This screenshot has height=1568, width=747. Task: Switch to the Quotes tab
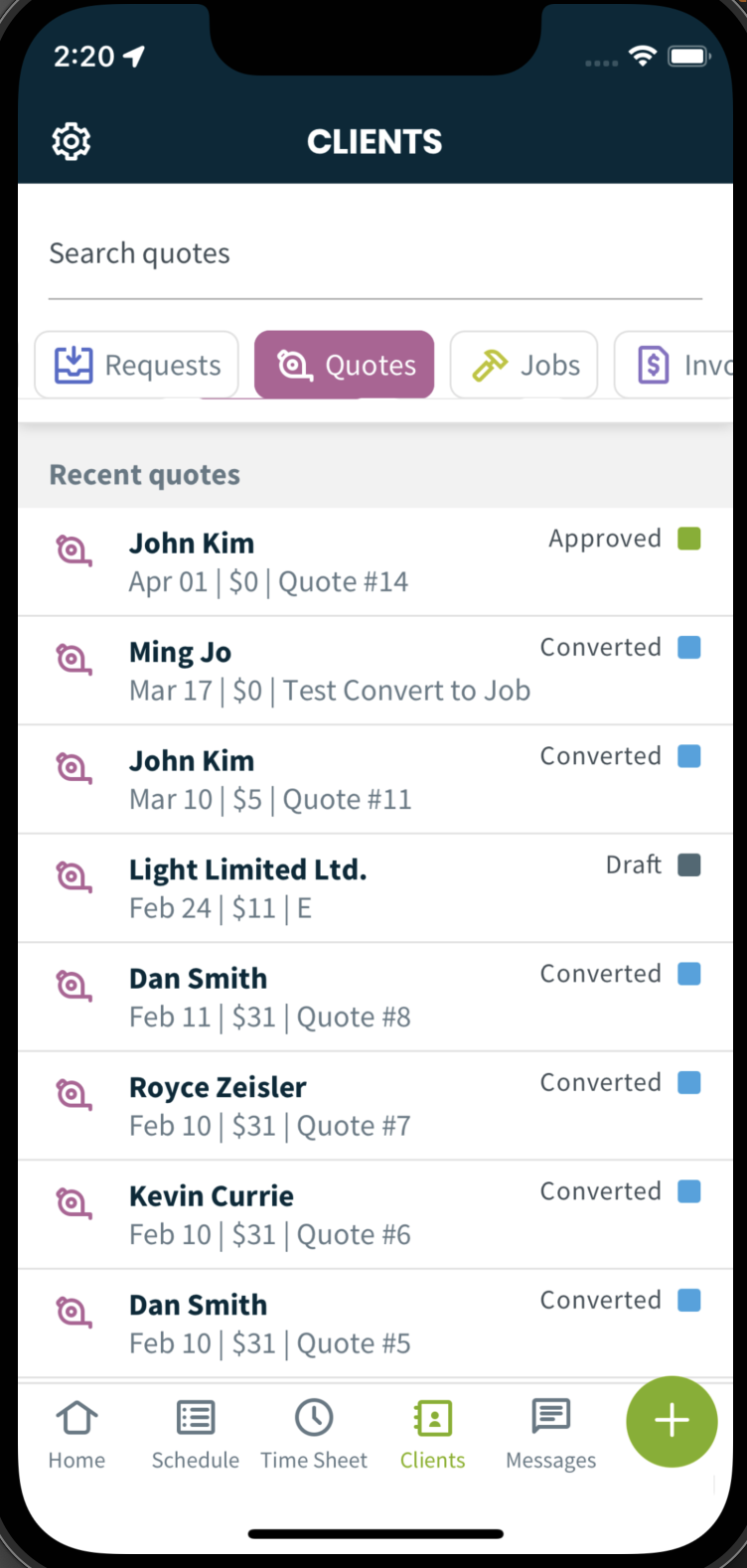(x=344, y=365)
